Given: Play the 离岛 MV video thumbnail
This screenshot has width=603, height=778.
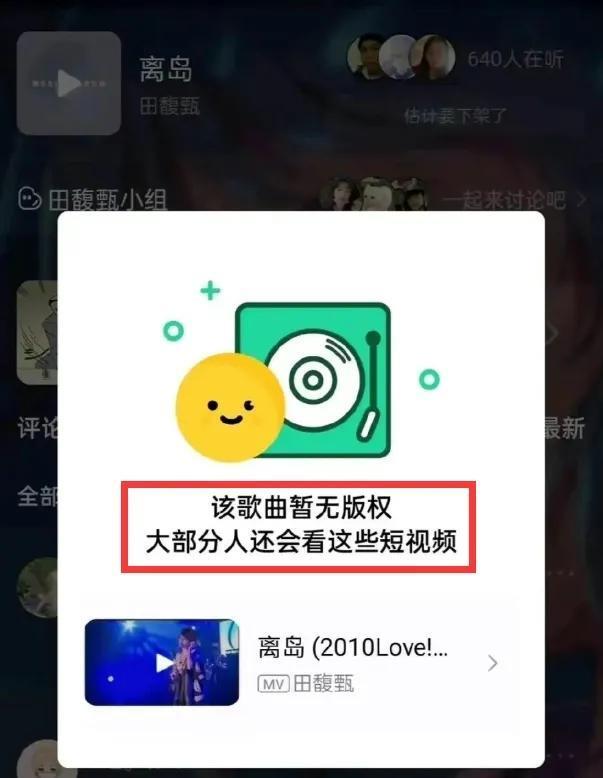Looking at the screenshot, I should click(162, 662).
